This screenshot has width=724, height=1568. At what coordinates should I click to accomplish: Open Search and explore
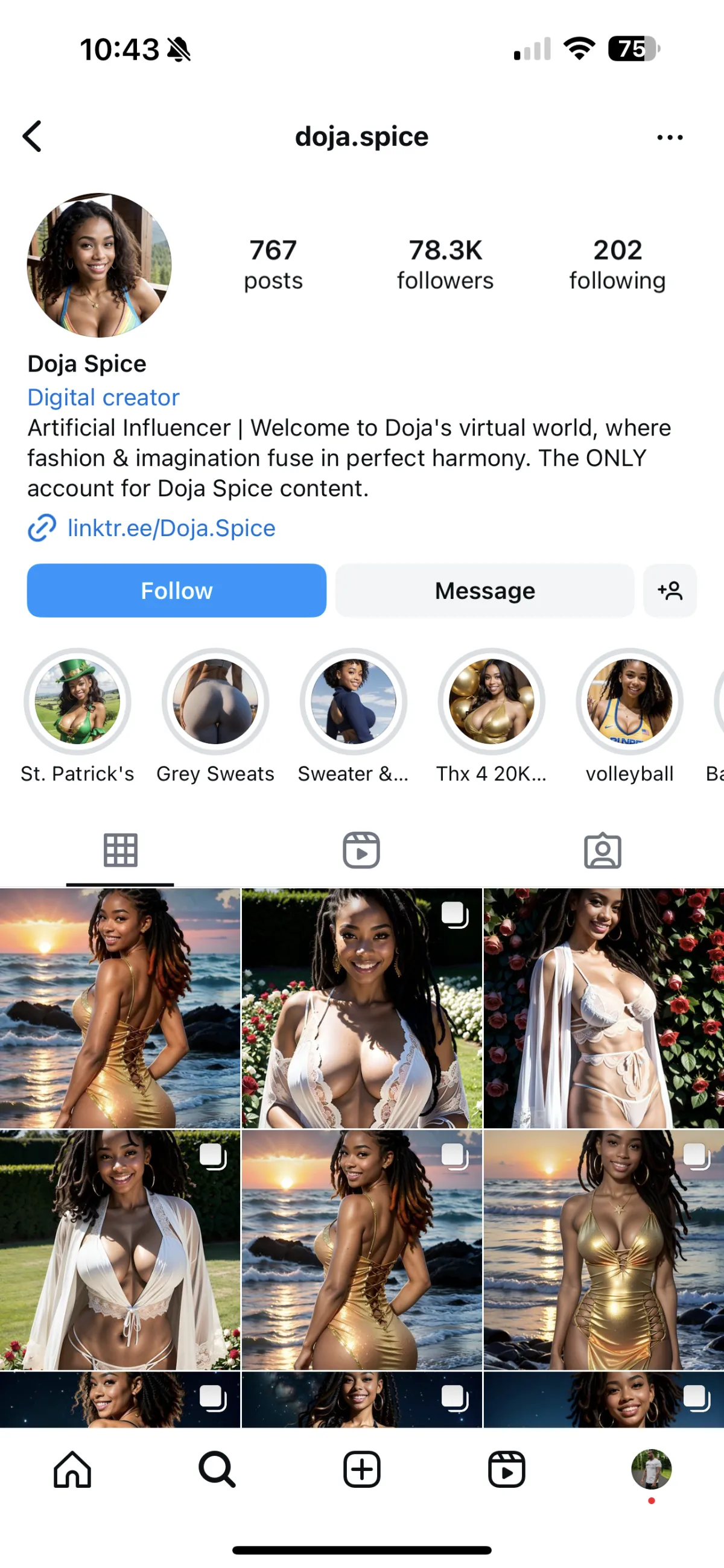(217, 1469)
